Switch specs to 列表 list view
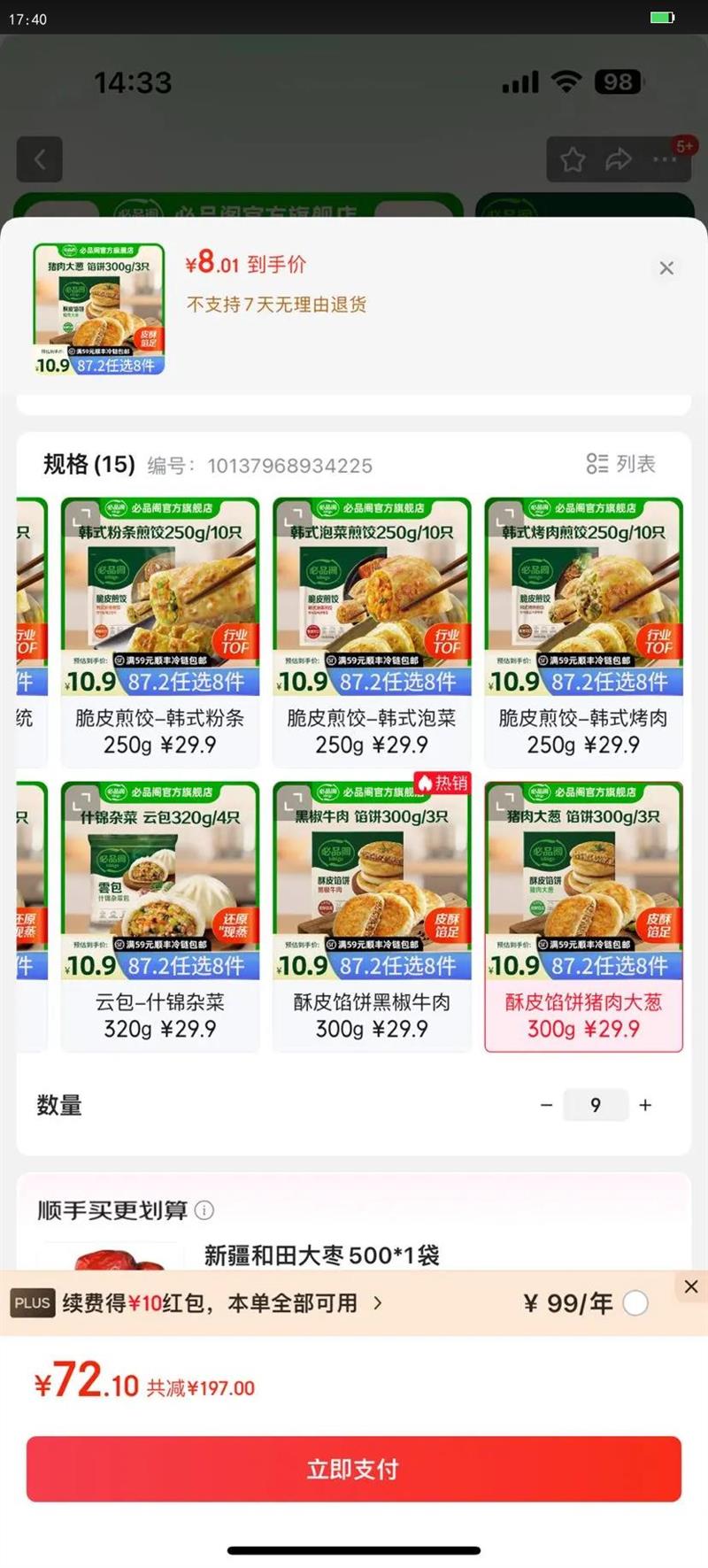Screen dimensions: 708x1568 tap(622, 464)
